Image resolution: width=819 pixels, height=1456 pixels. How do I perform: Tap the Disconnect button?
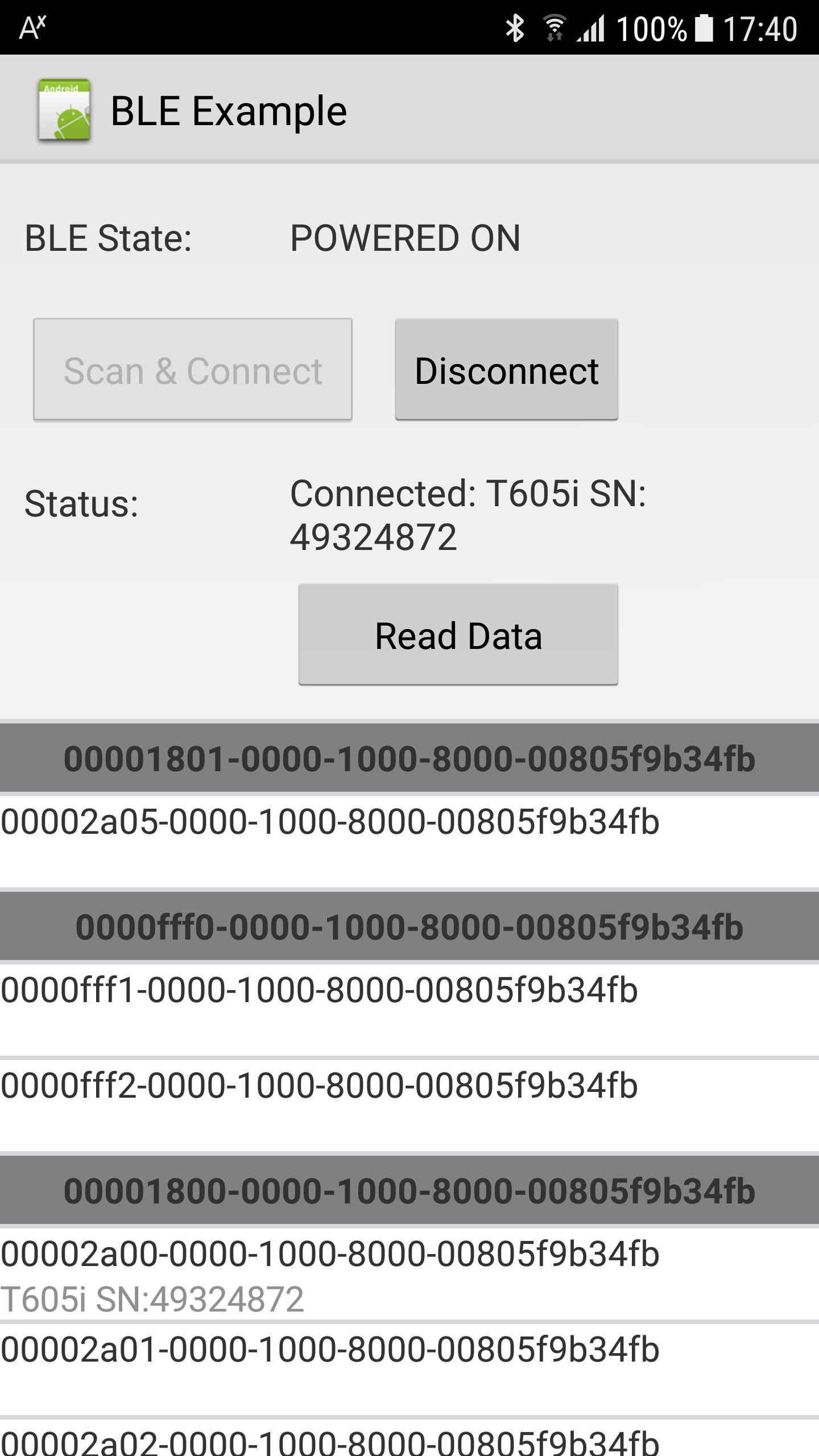coord(506,370)
